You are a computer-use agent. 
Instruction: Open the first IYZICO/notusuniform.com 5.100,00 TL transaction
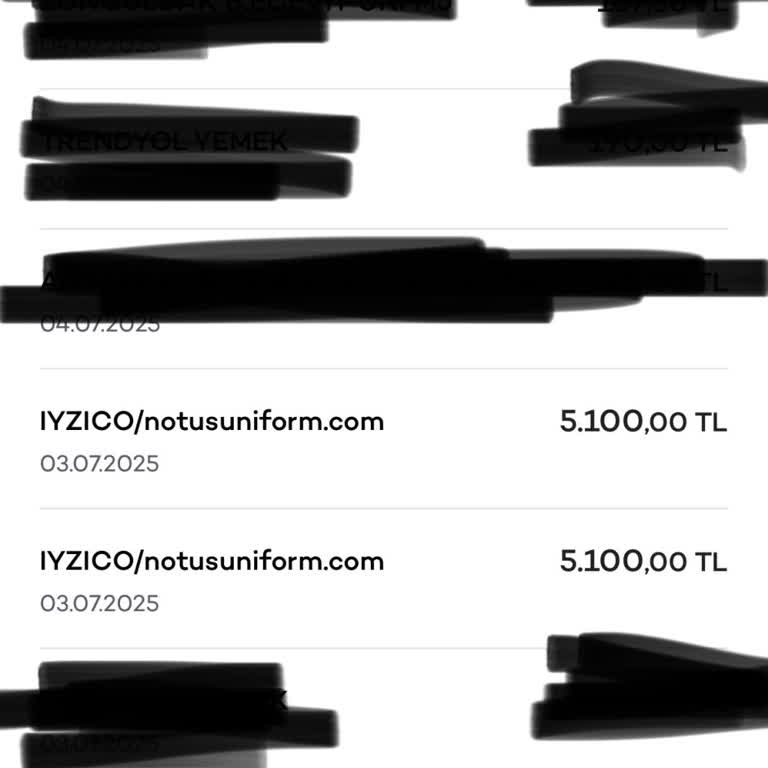[x=383, y=439]
